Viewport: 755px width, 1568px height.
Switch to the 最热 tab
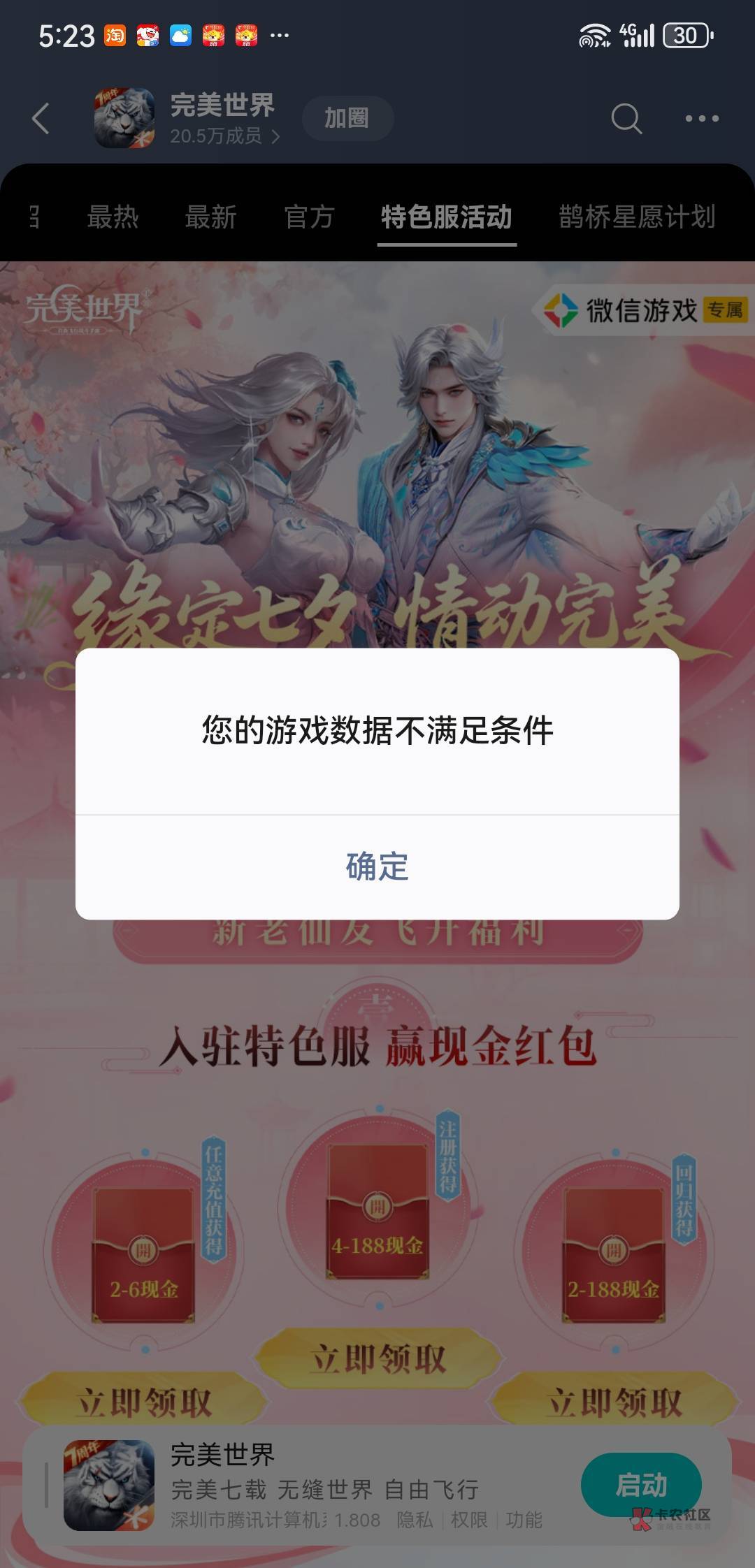pos(113,217)
